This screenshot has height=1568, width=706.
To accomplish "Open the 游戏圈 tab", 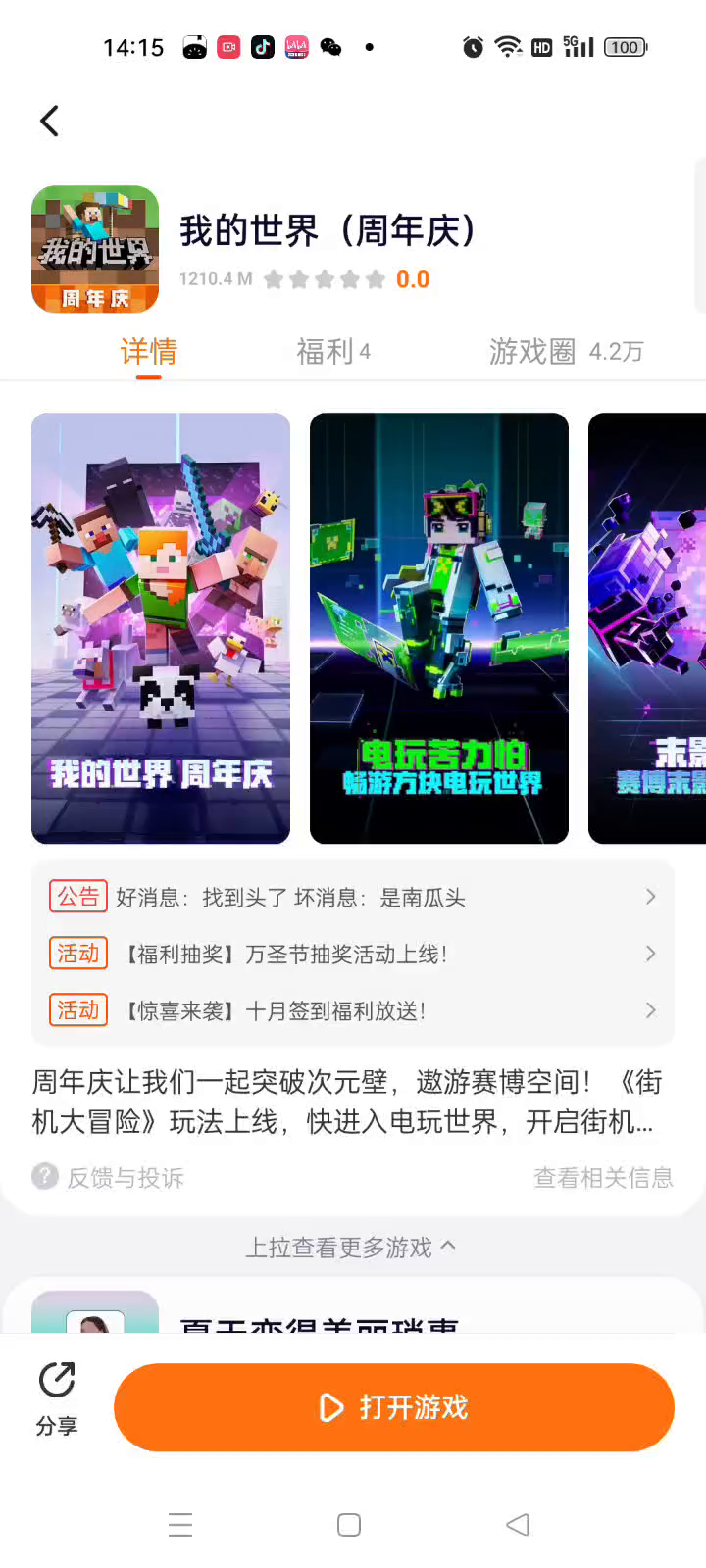I will [566, 351].
